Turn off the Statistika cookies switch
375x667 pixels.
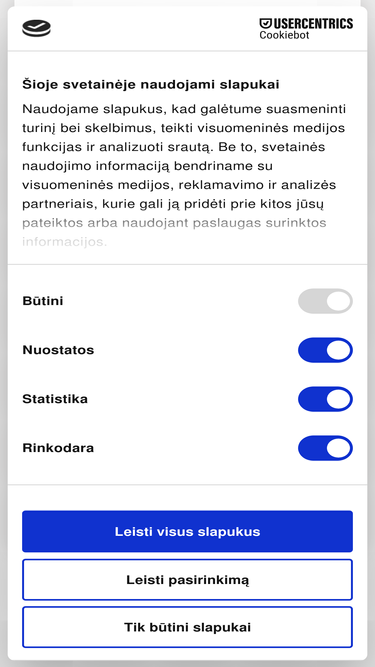point(325,399)
